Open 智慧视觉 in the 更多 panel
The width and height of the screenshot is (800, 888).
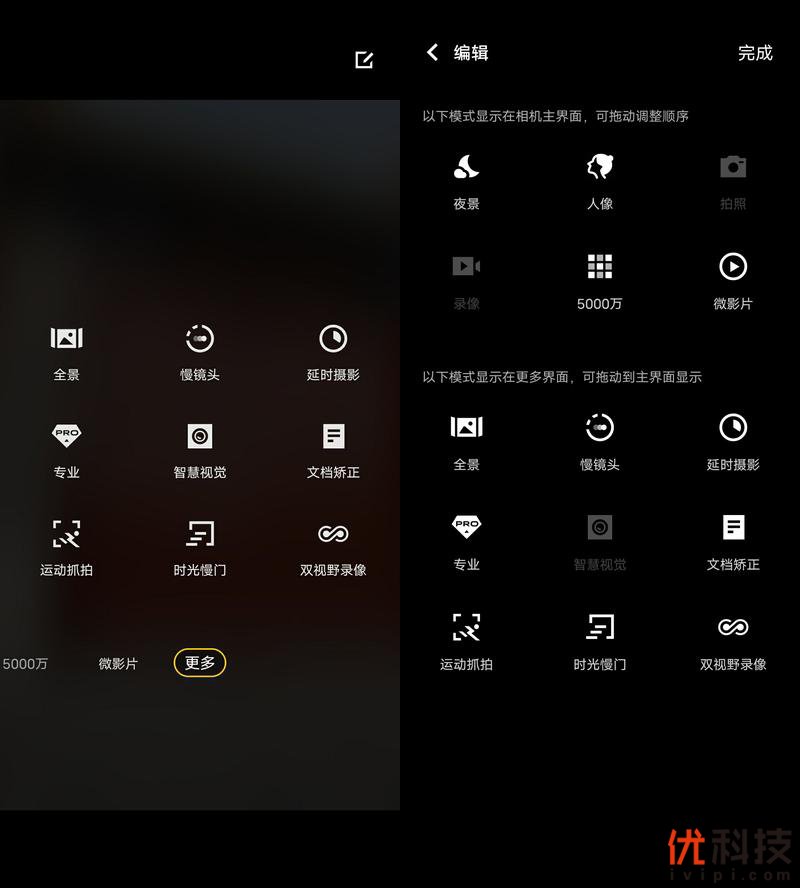click(200, 448)
